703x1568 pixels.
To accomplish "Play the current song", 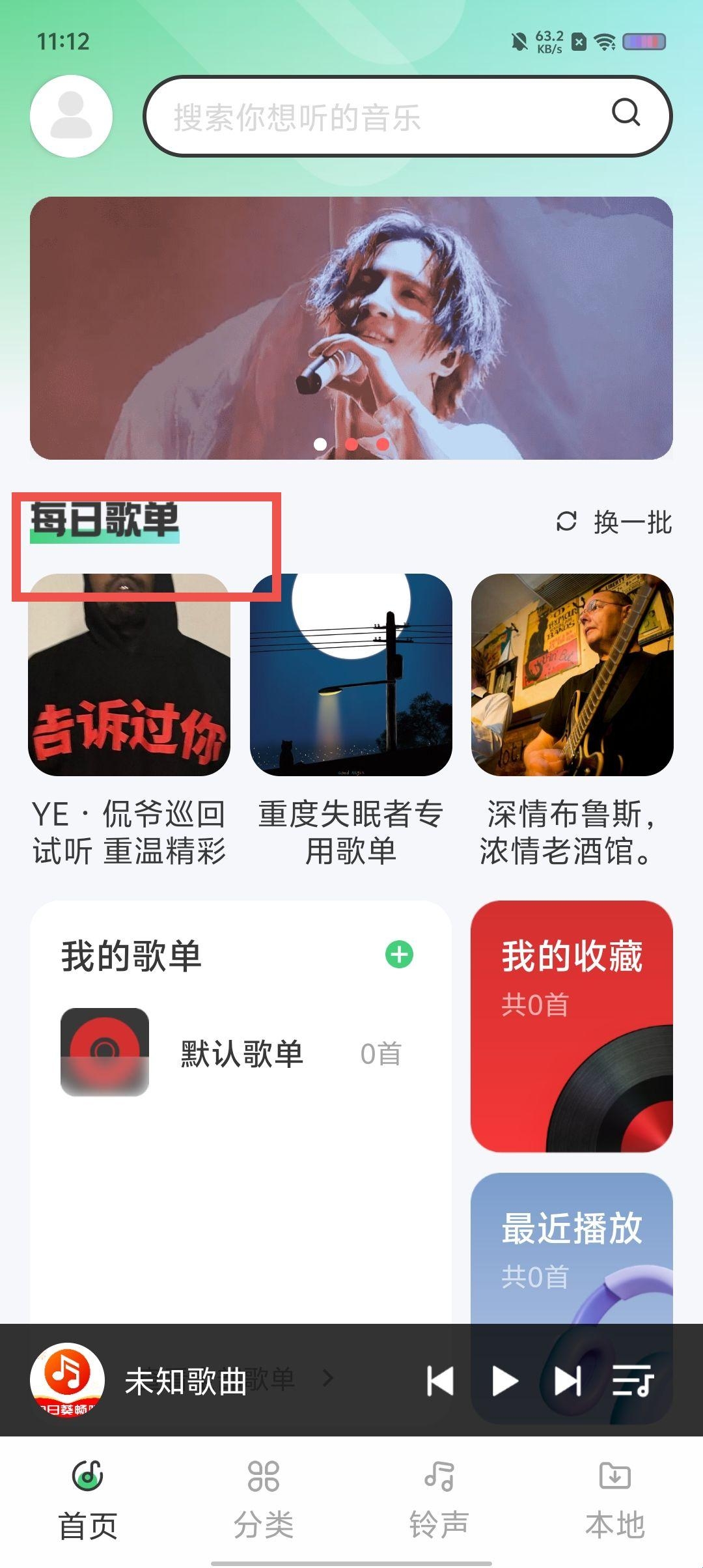I will pyautogui.click(x=504, y=1380).
